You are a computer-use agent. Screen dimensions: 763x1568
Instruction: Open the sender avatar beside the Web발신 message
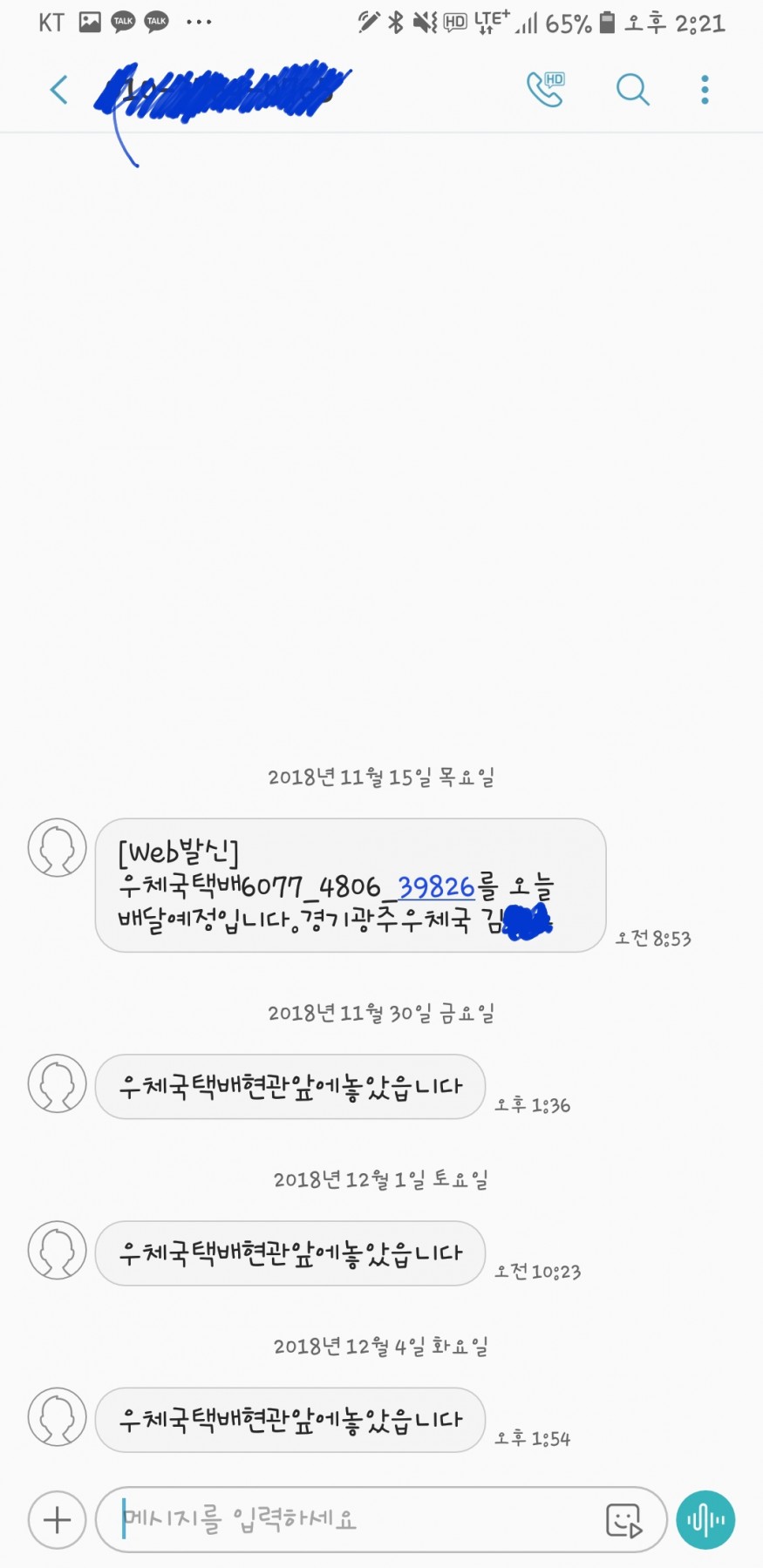click(x=58, y=847)
